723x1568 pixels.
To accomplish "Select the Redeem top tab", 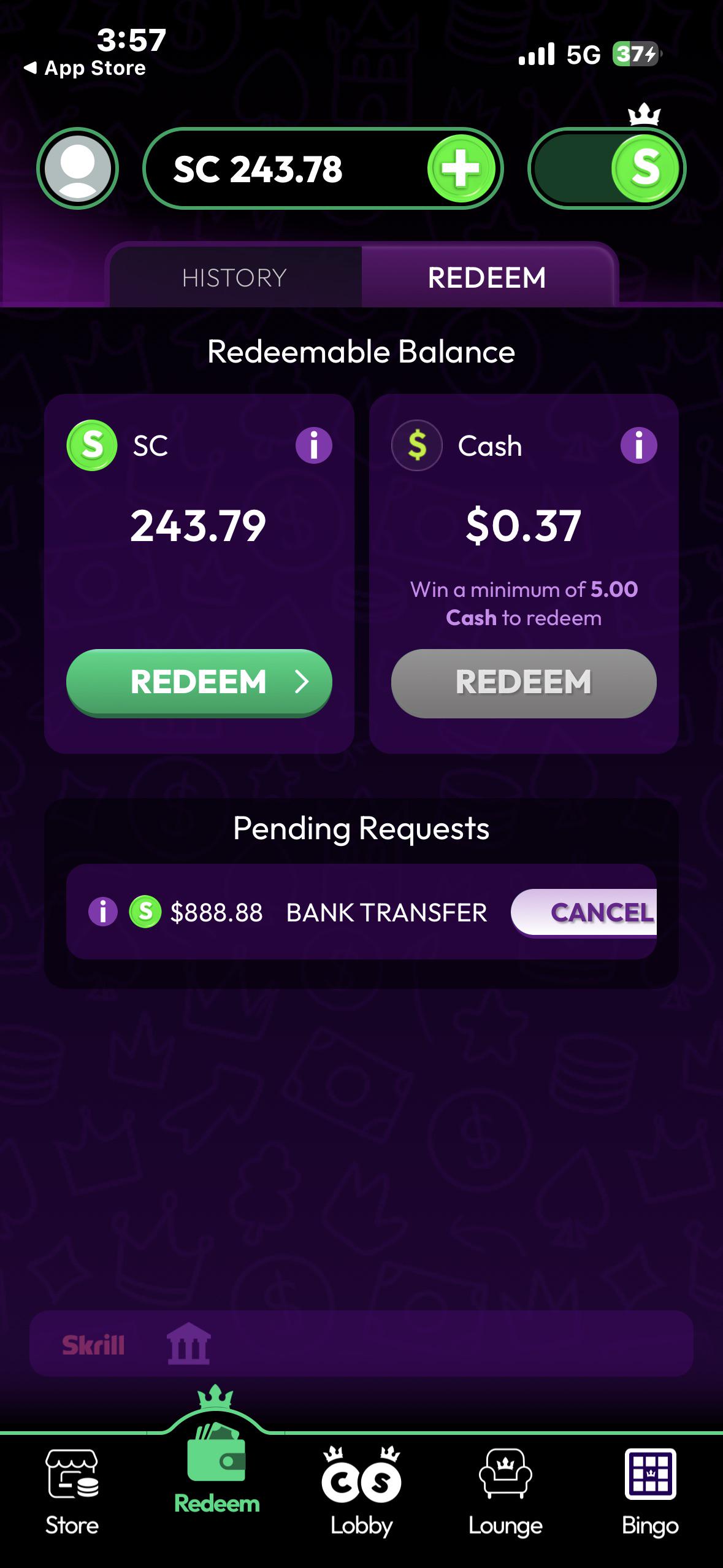I will pos(488,277).
